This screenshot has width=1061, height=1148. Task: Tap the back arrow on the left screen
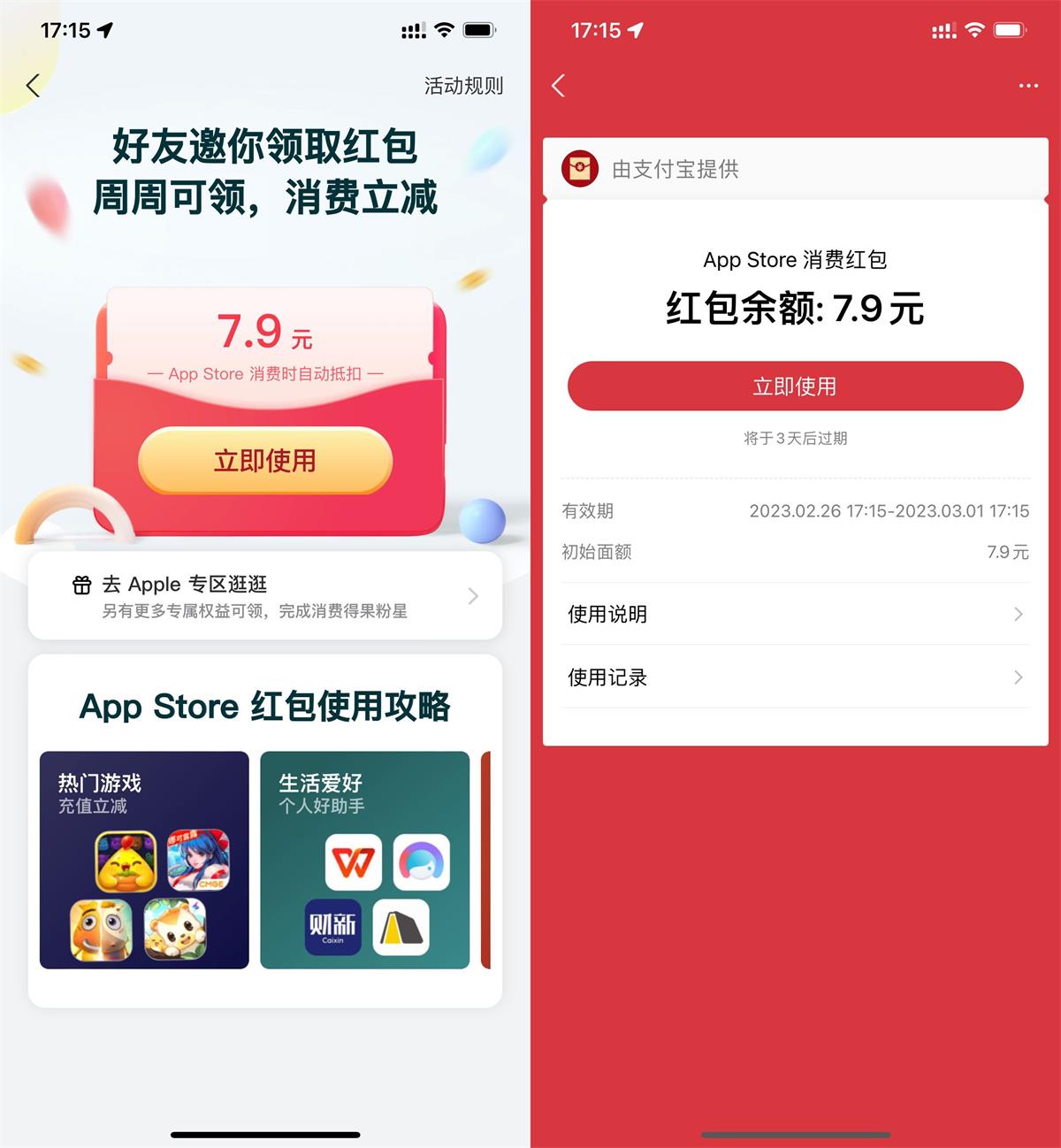click(x=33, y=86)
